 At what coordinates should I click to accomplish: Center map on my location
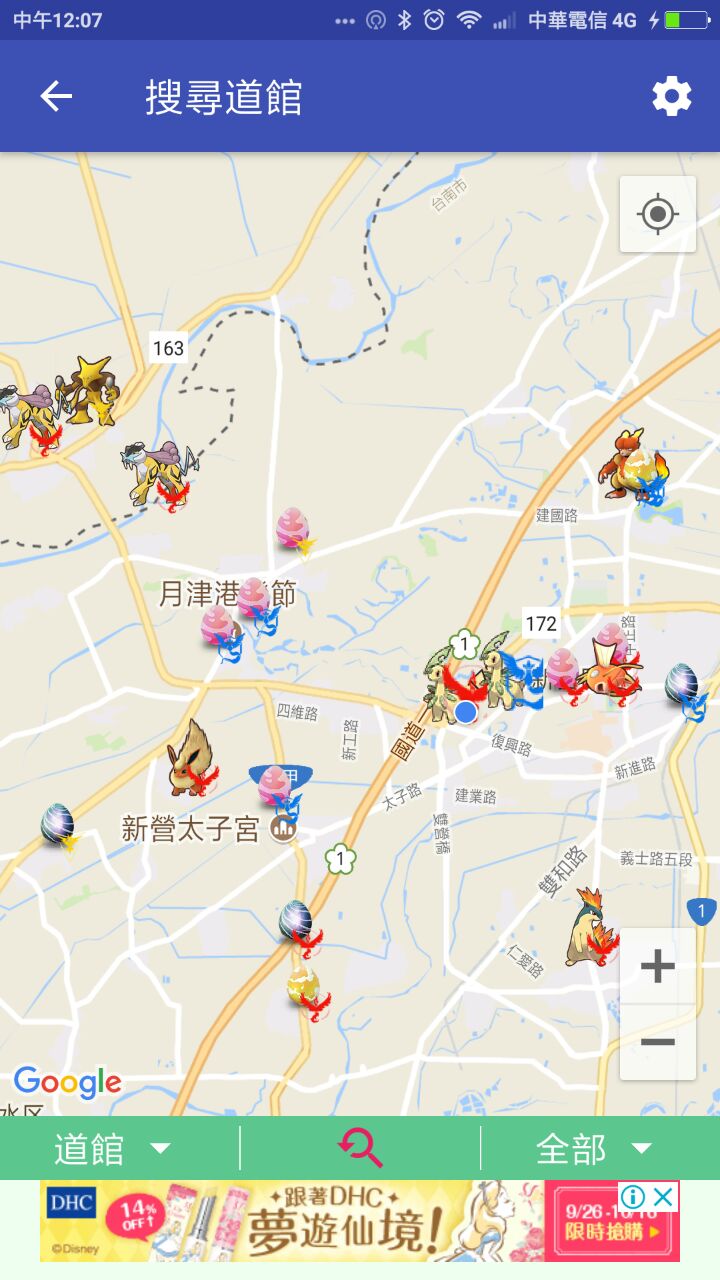[657, 214]
